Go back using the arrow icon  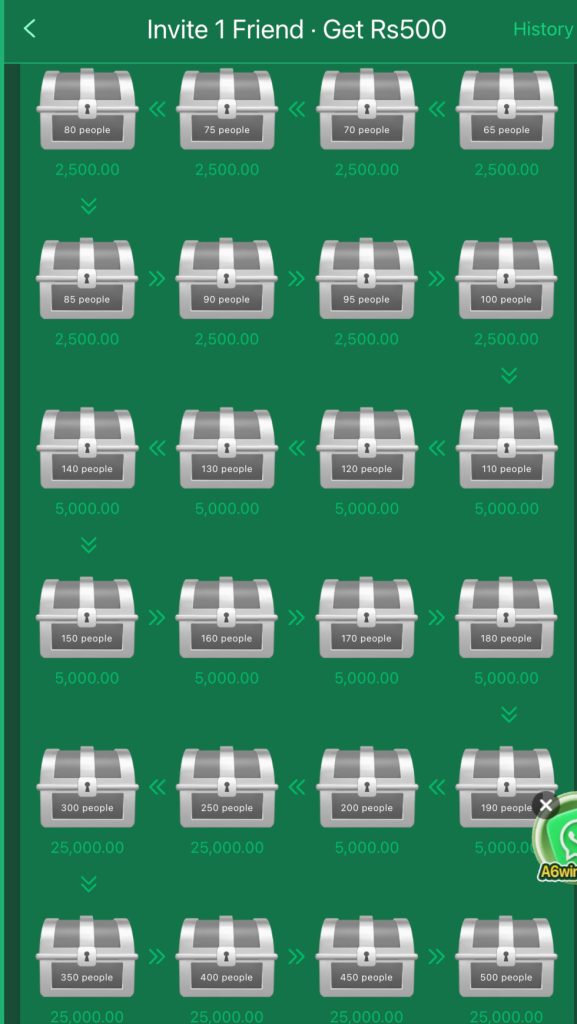(x=29, y=29)
